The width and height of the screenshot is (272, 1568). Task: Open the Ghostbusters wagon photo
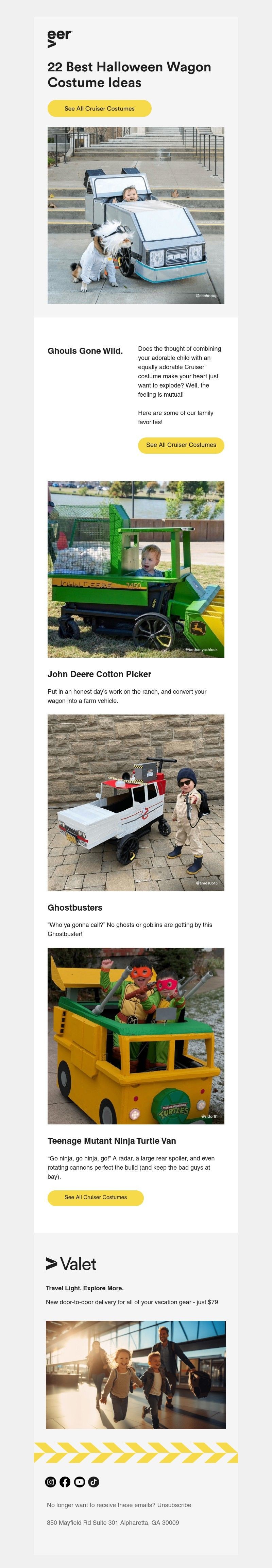coord(136,802)
